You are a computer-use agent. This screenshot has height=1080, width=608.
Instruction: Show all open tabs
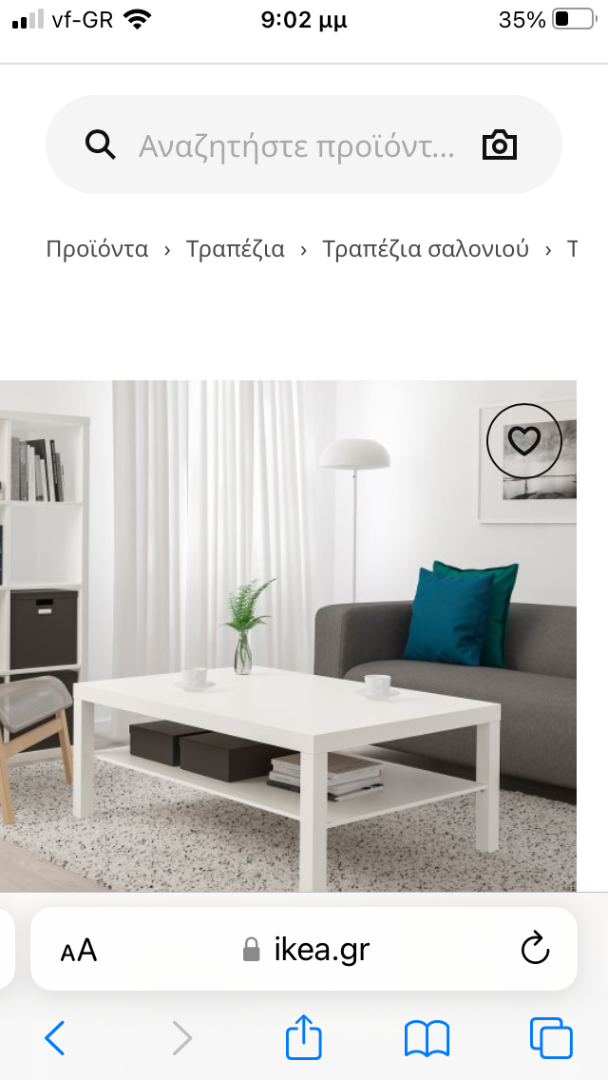coord(551,1038)
